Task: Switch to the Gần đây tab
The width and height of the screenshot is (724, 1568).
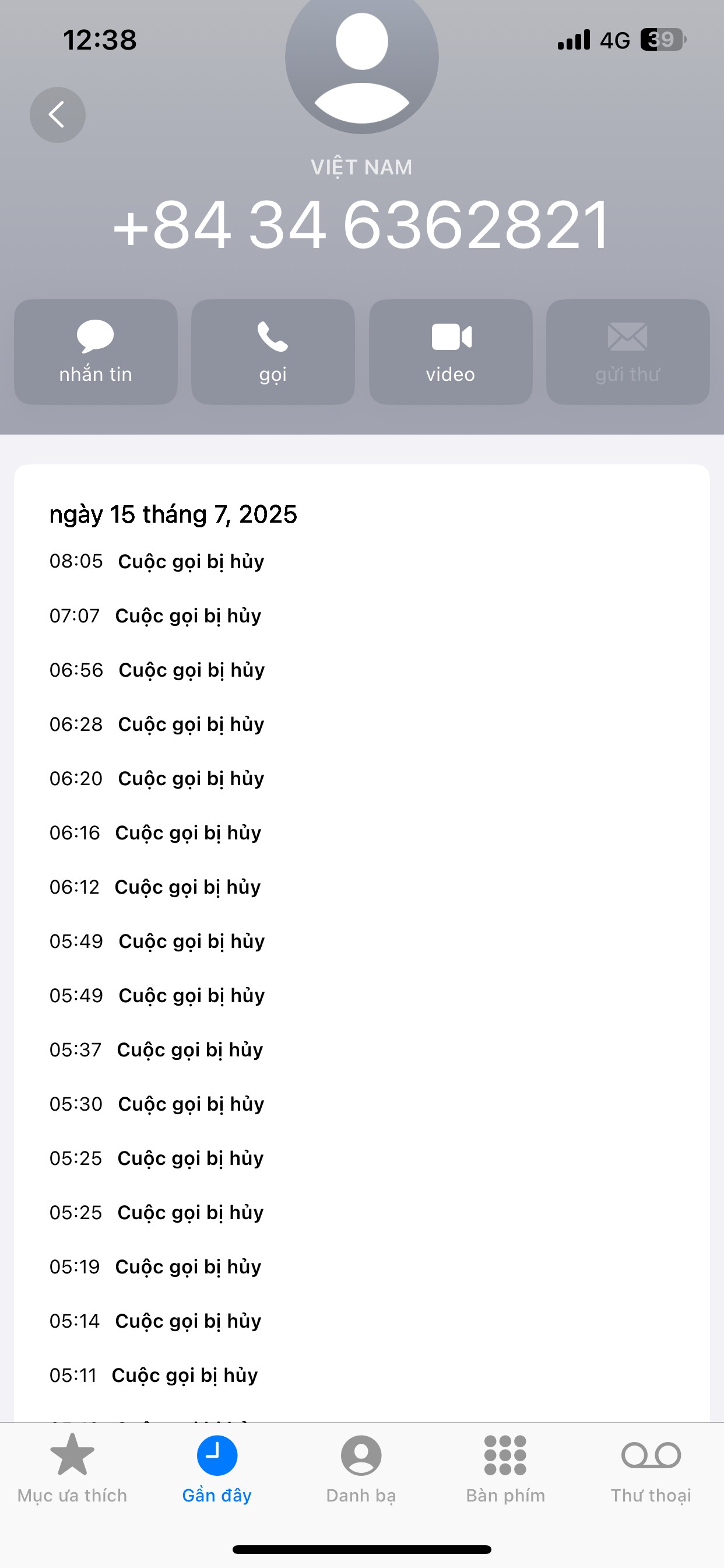Action: [x=217, y=1469]
